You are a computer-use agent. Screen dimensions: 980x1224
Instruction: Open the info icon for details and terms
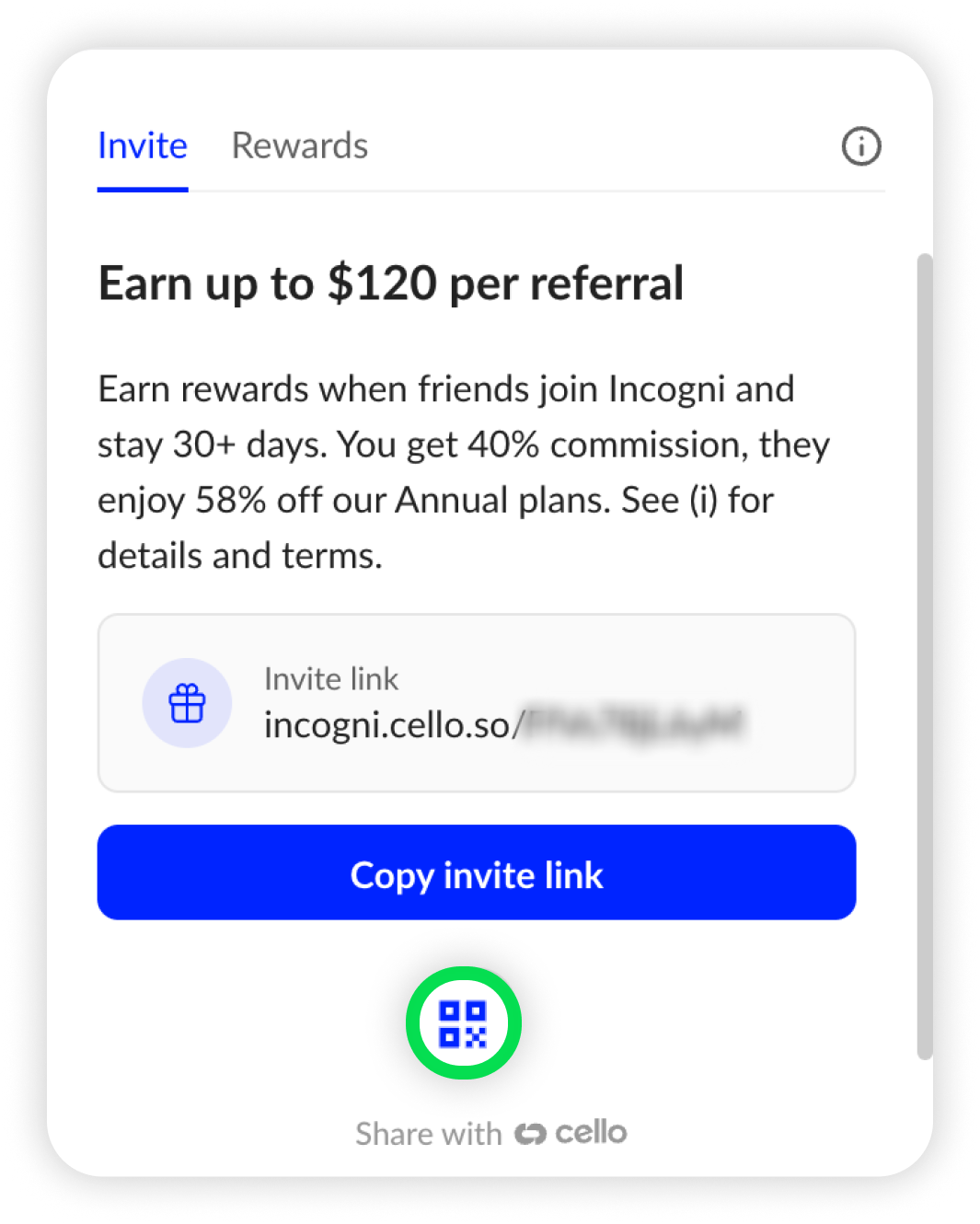861,146
